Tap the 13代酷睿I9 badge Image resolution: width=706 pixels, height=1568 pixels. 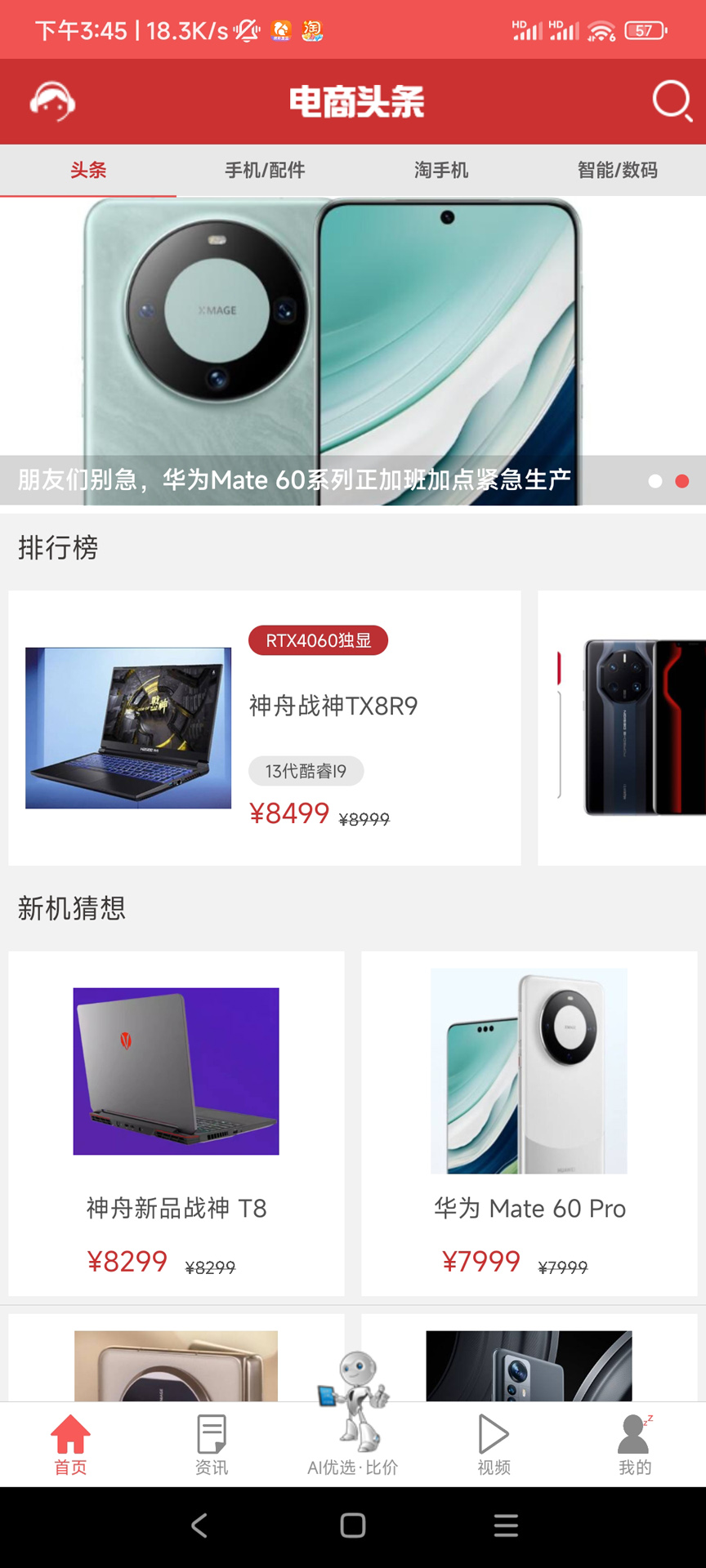tap(306, 770)
